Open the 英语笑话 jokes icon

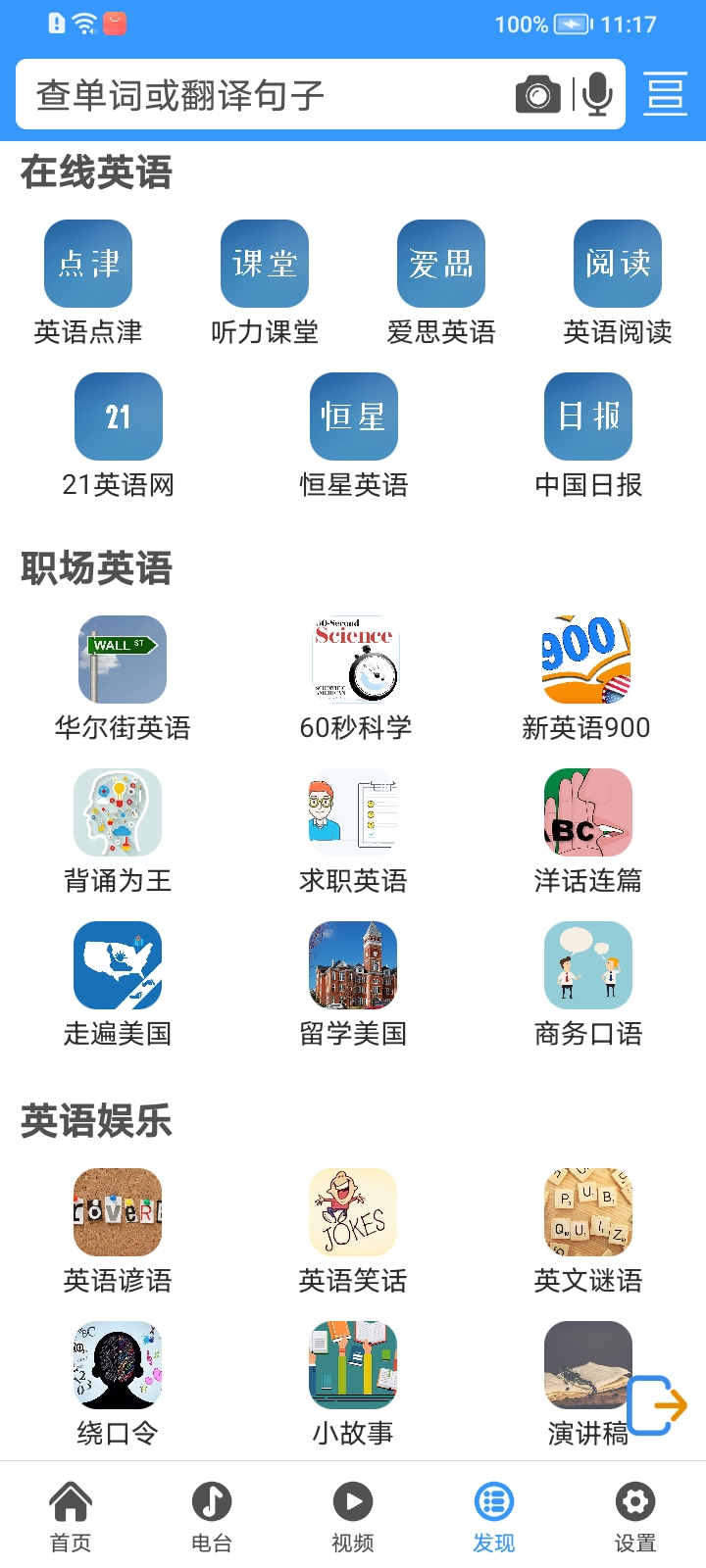pos(352,1212)
